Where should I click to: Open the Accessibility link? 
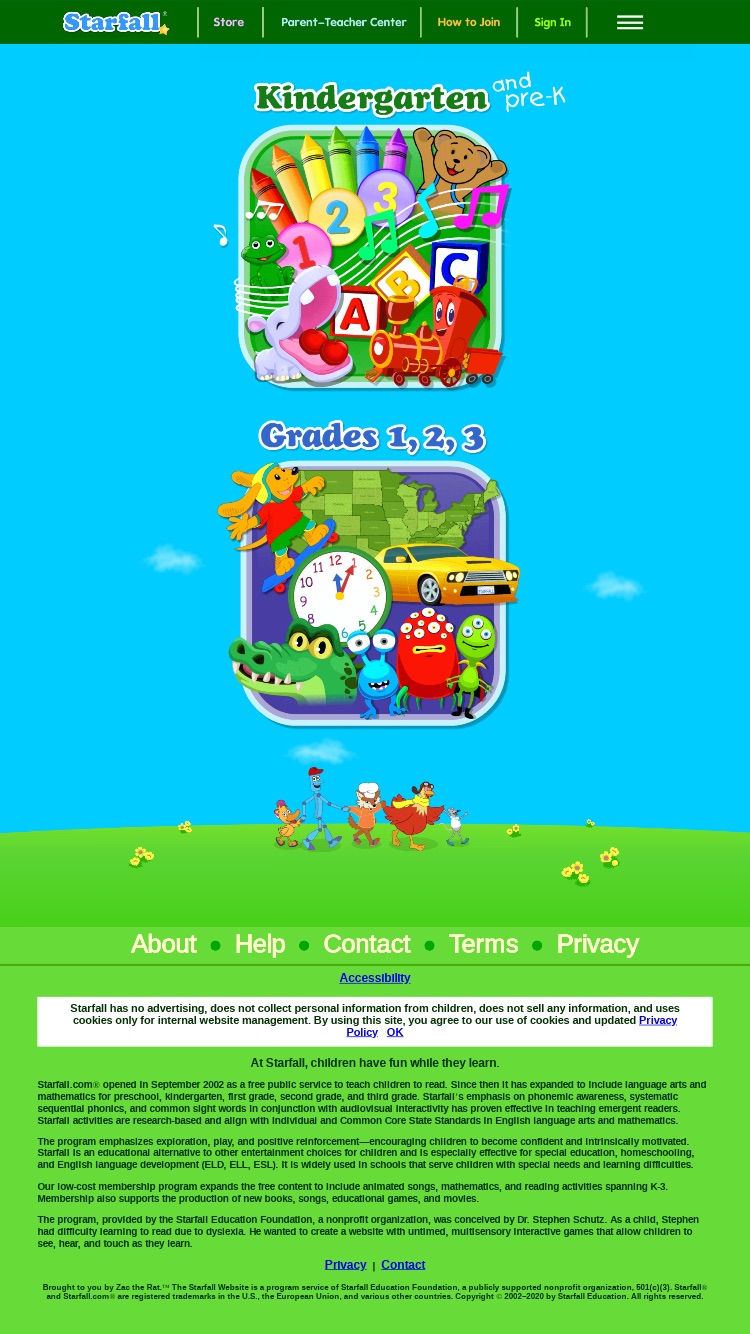point(375,978)
